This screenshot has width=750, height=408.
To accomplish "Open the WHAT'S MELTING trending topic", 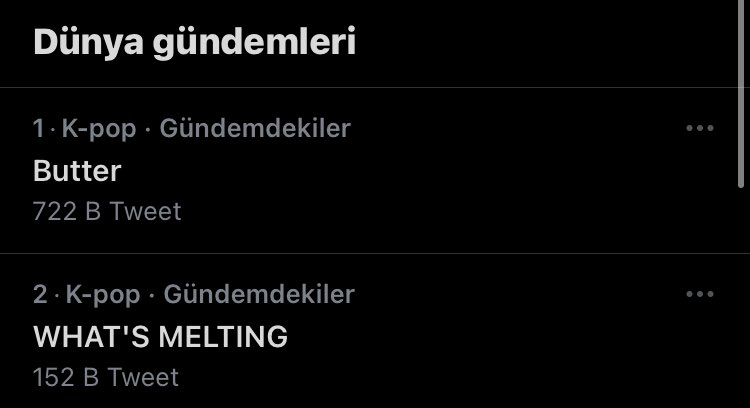I will pyautogui.click(x=161, y=337).
